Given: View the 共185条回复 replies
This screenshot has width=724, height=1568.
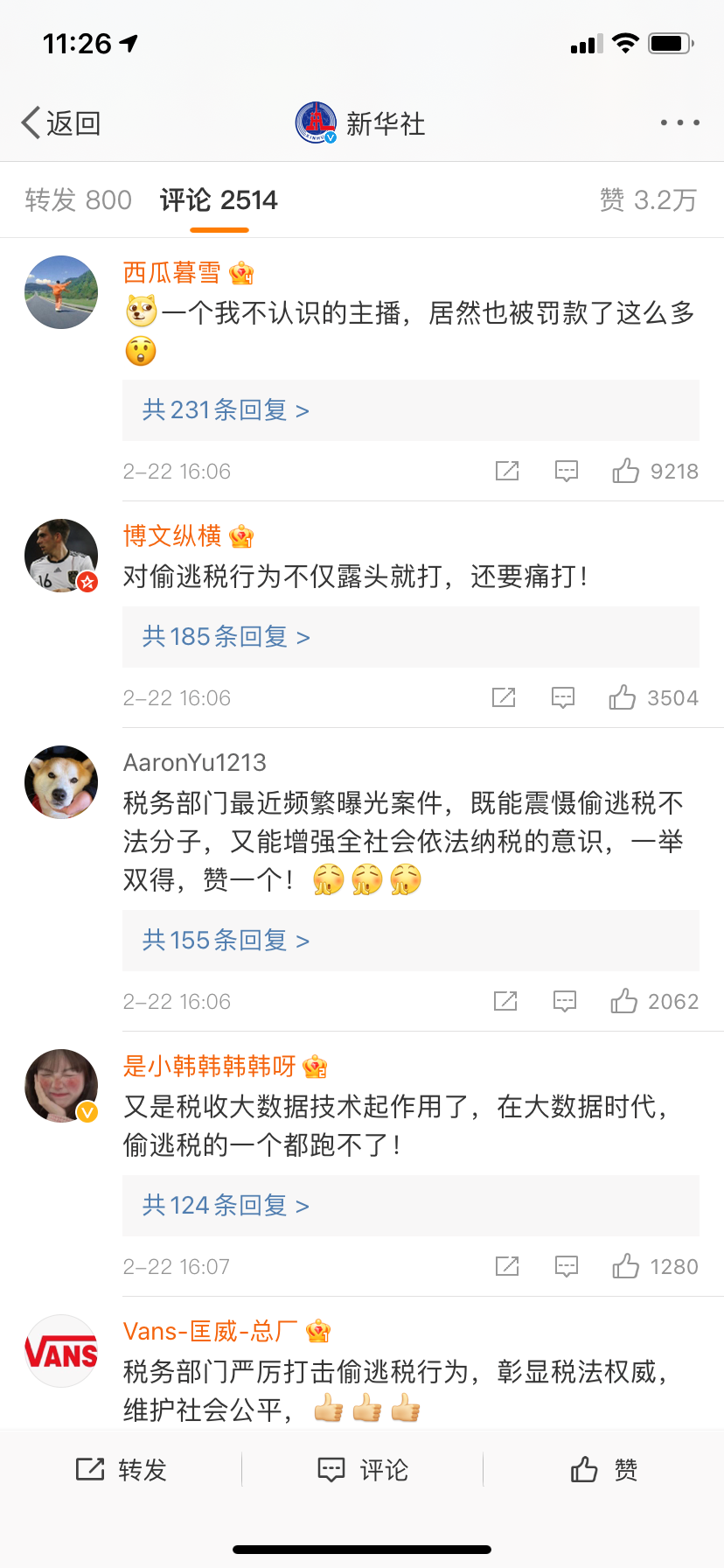Looking at the screenshot, I should pos(226,637).
